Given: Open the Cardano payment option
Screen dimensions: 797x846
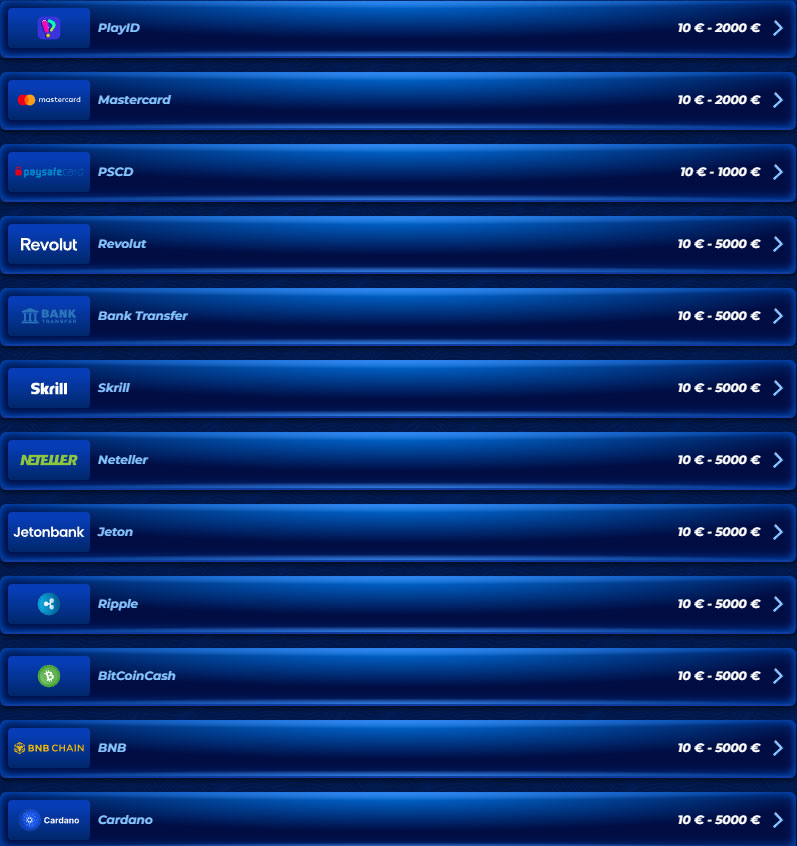Looking at the screenshot, I should (x=398, y=820).
